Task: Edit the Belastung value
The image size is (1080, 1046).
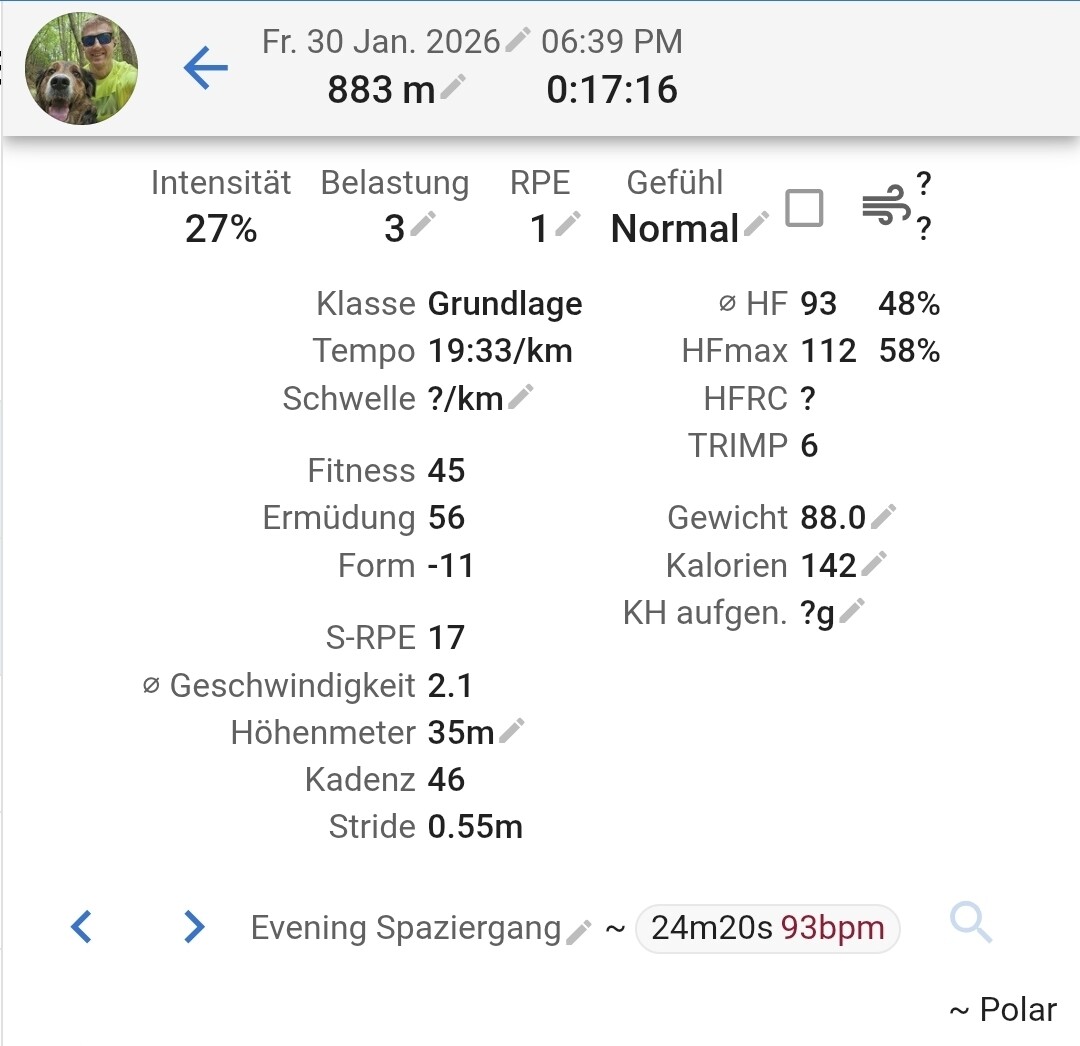Action: pos(423,226)
